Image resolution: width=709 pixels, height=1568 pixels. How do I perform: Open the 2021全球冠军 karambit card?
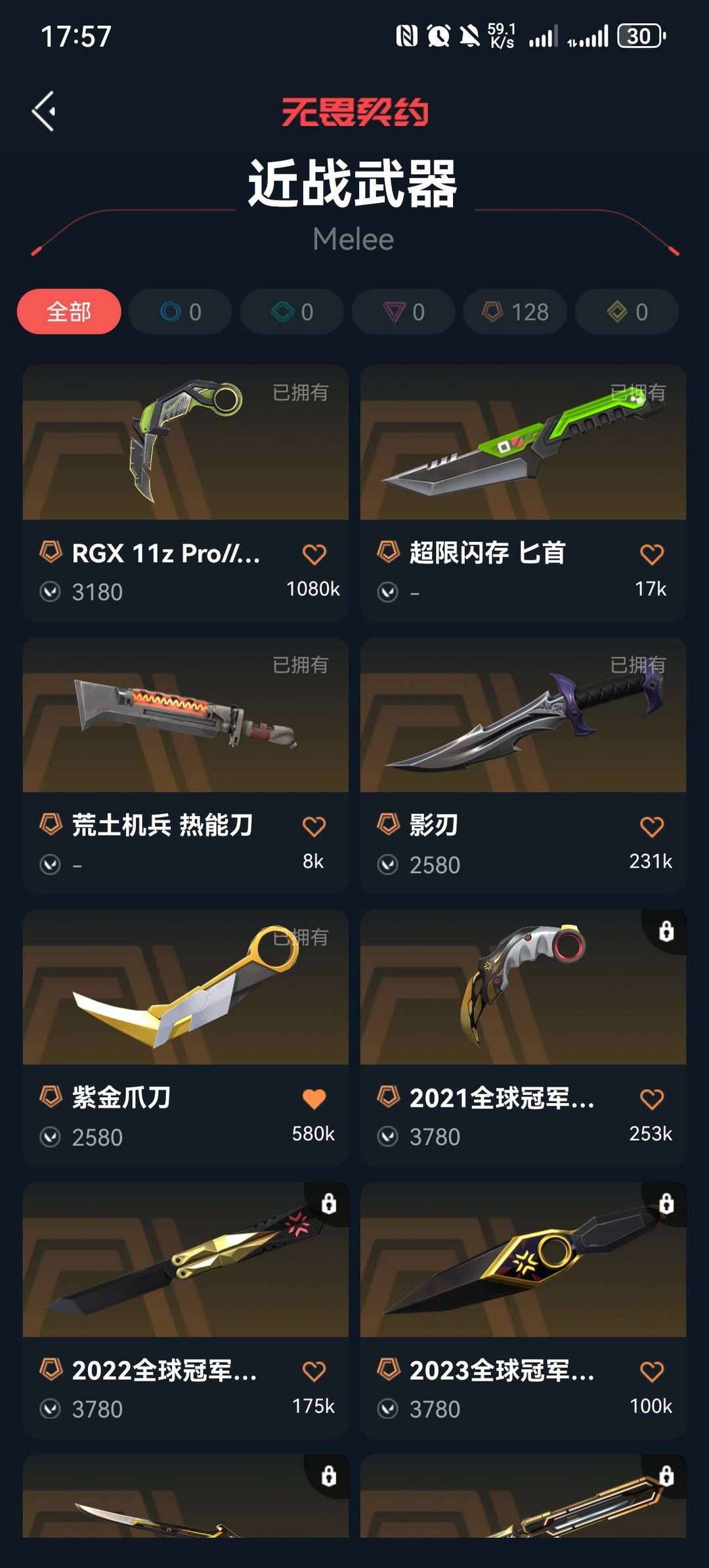point(523,1038)
